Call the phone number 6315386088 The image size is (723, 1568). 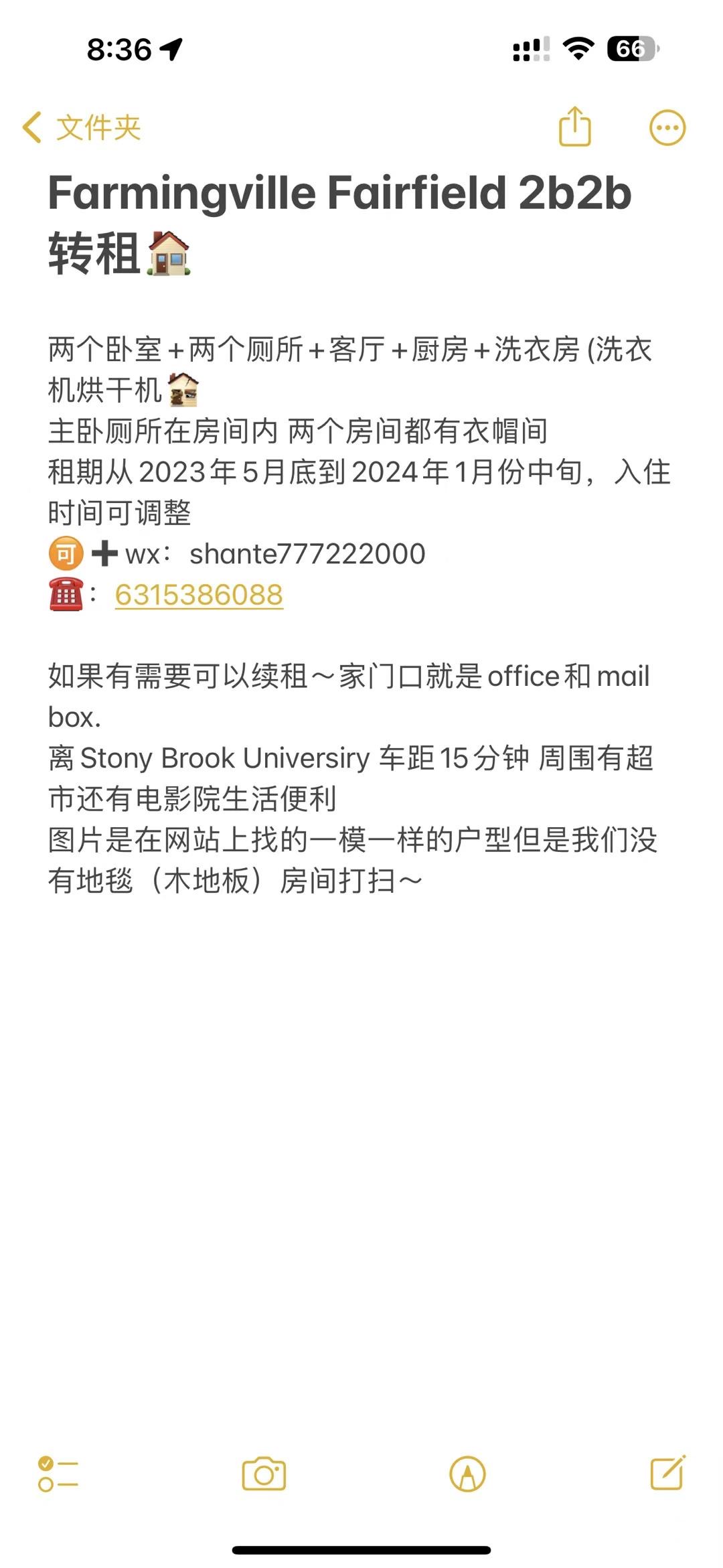pyautogui.click(x=199, y=595)
